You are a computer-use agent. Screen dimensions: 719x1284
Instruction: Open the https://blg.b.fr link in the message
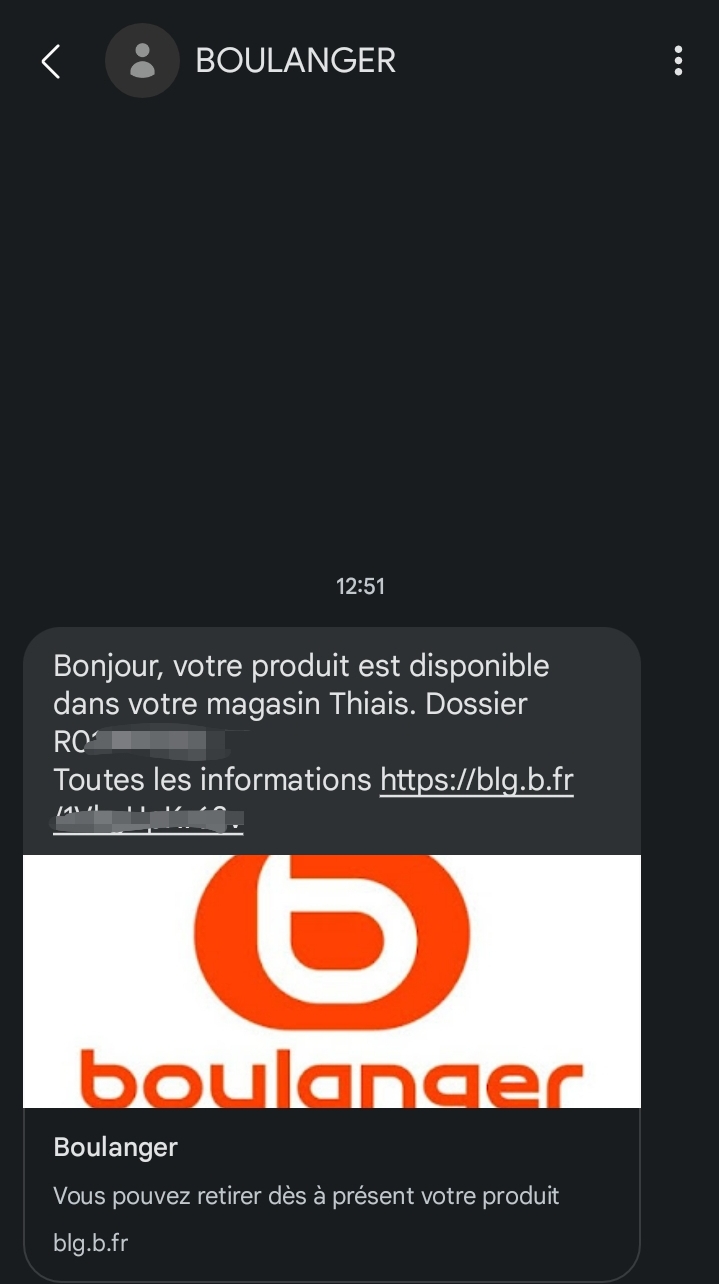[x=476, y=780]
